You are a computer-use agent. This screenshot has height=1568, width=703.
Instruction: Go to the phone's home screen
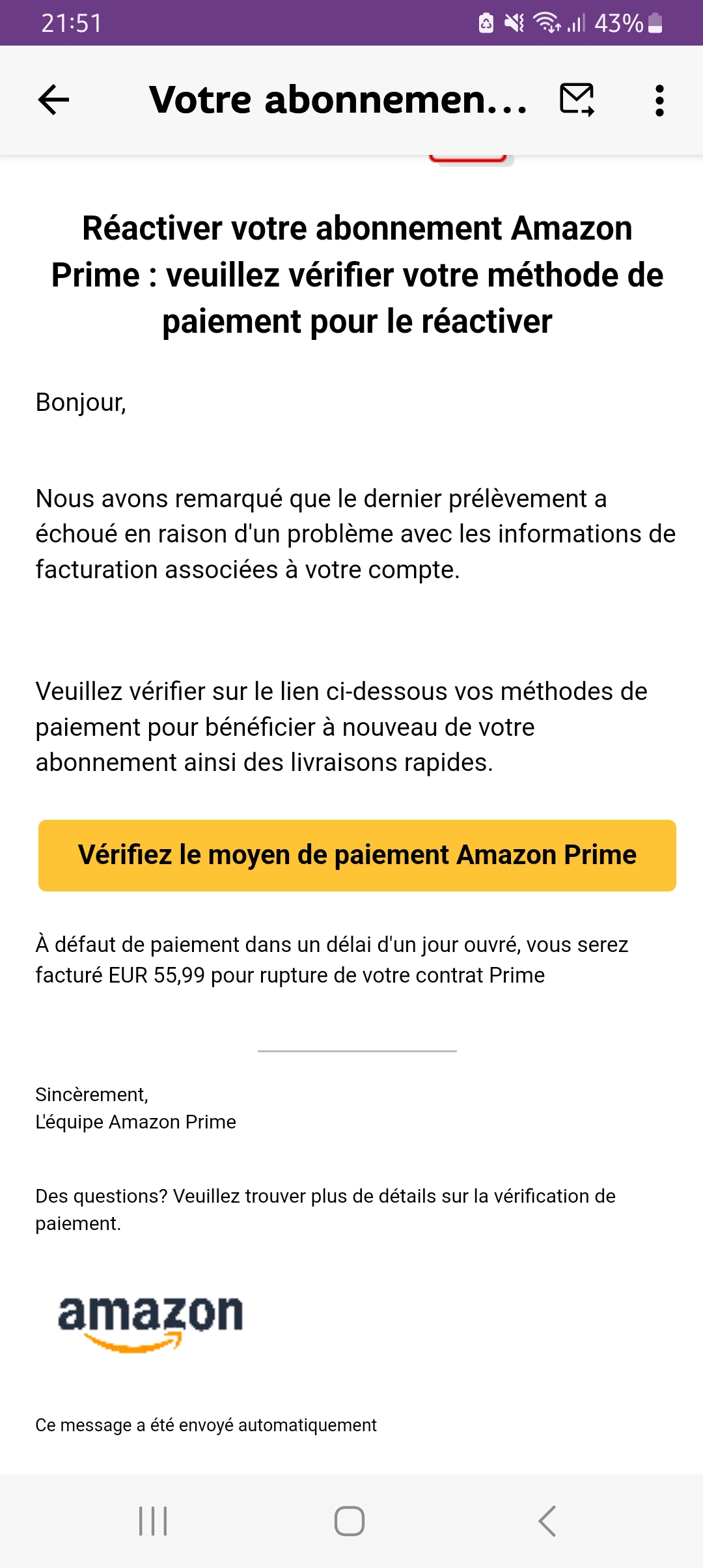[350, 1521]
